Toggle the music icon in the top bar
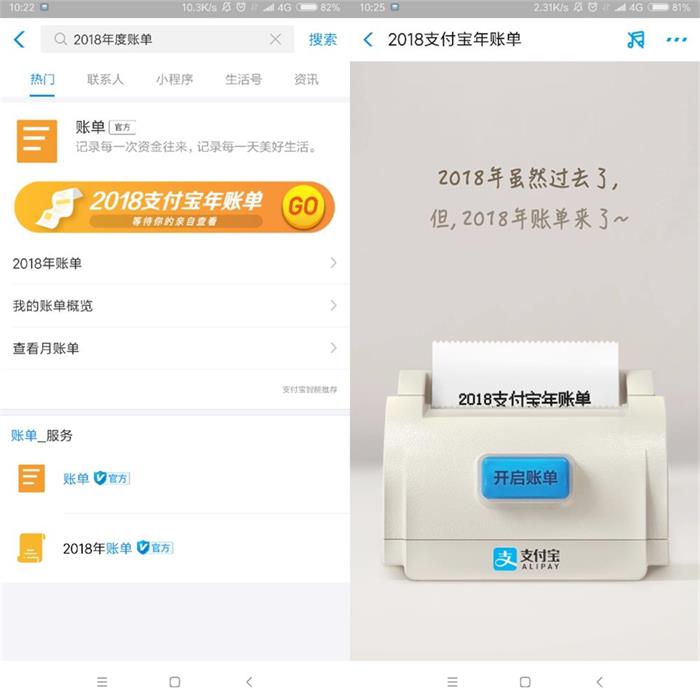700x700 pixels. [x=636, y=40]
